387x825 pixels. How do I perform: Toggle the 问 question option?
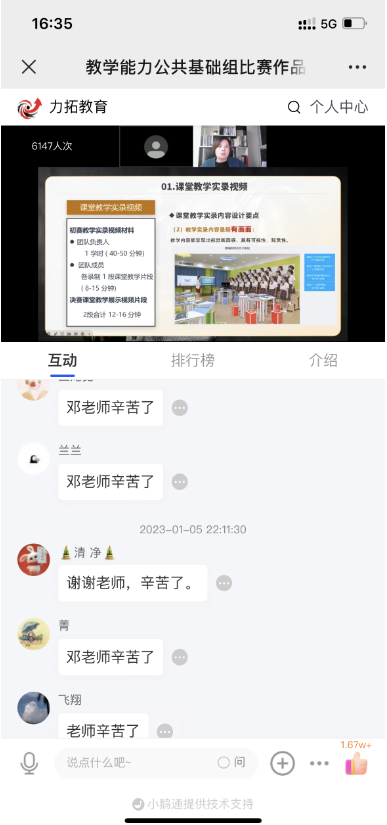(x=231, y=762)
